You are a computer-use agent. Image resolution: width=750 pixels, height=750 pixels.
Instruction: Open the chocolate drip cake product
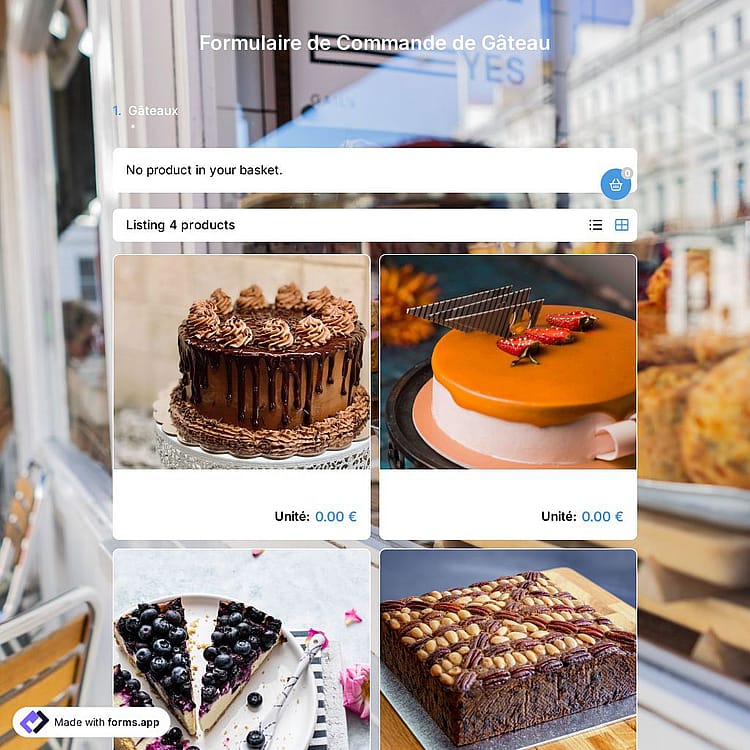pyautogui.click(x=242, y=397)
